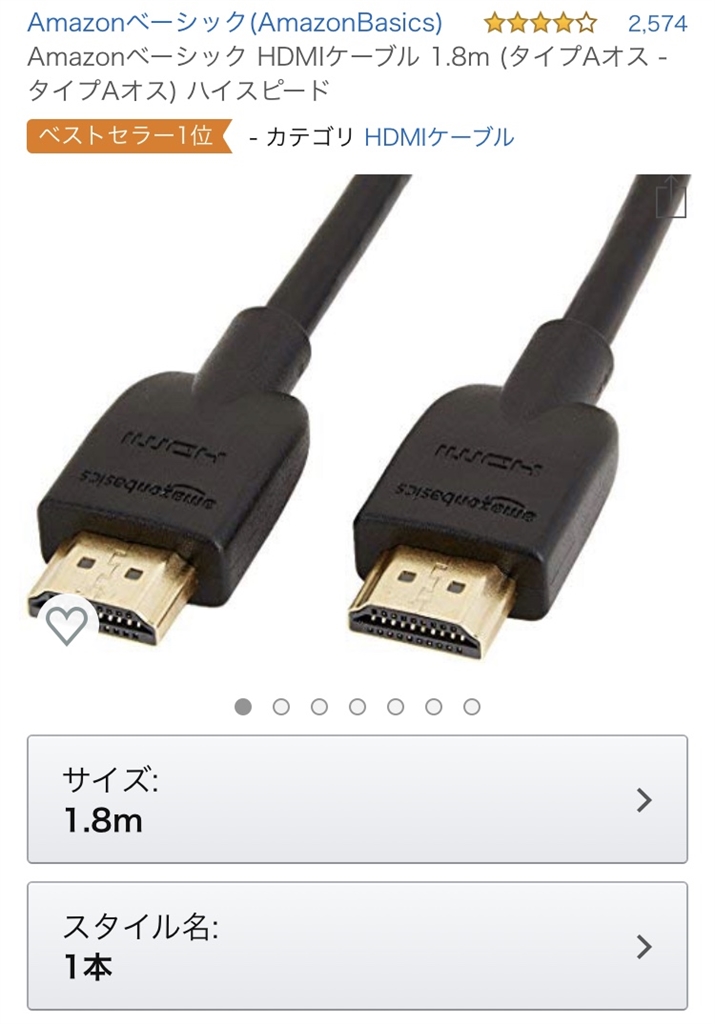Open the 2,574 customer reviews
The width and height of the screenshot is (715, 1024).
coord(657,22)
